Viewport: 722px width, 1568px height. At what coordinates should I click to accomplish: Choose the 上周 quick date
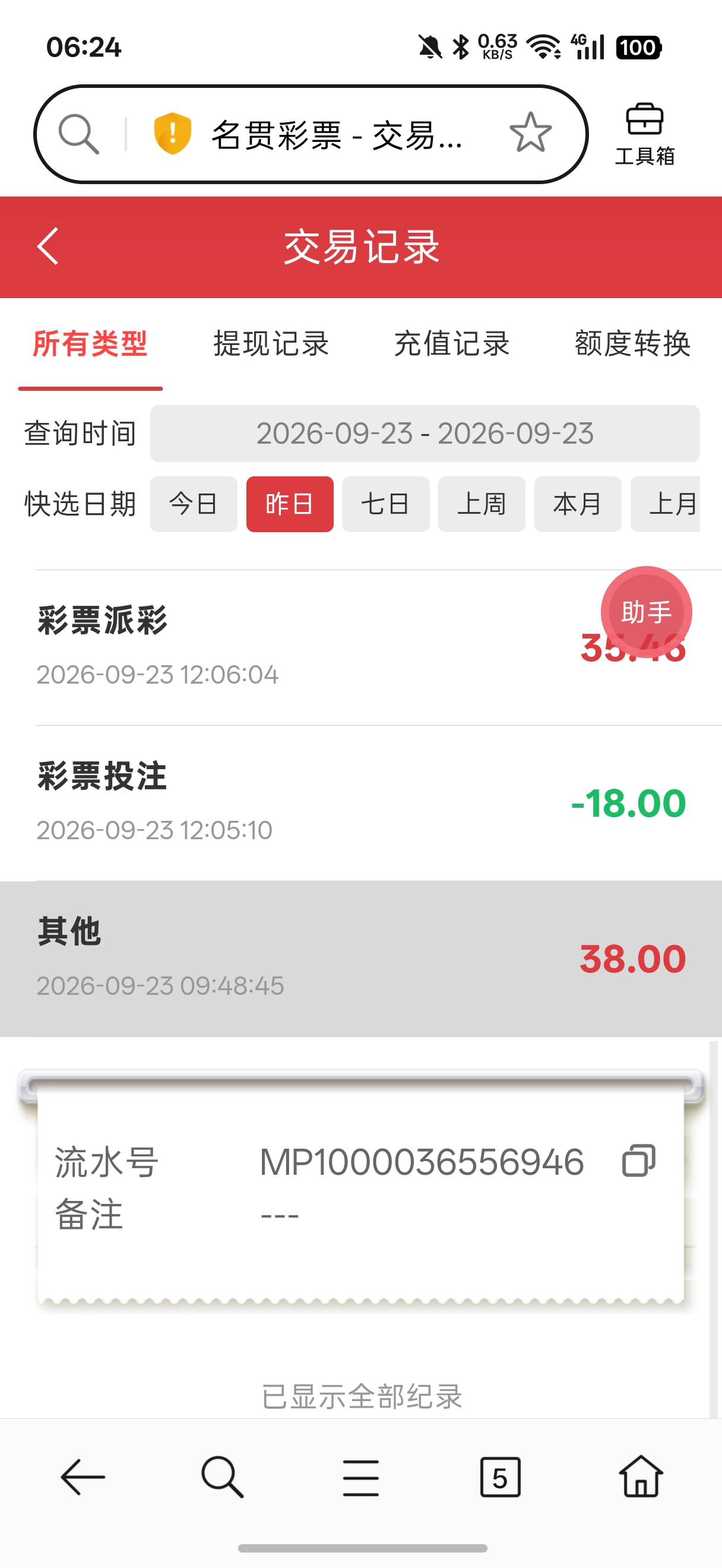coord(482,504)
